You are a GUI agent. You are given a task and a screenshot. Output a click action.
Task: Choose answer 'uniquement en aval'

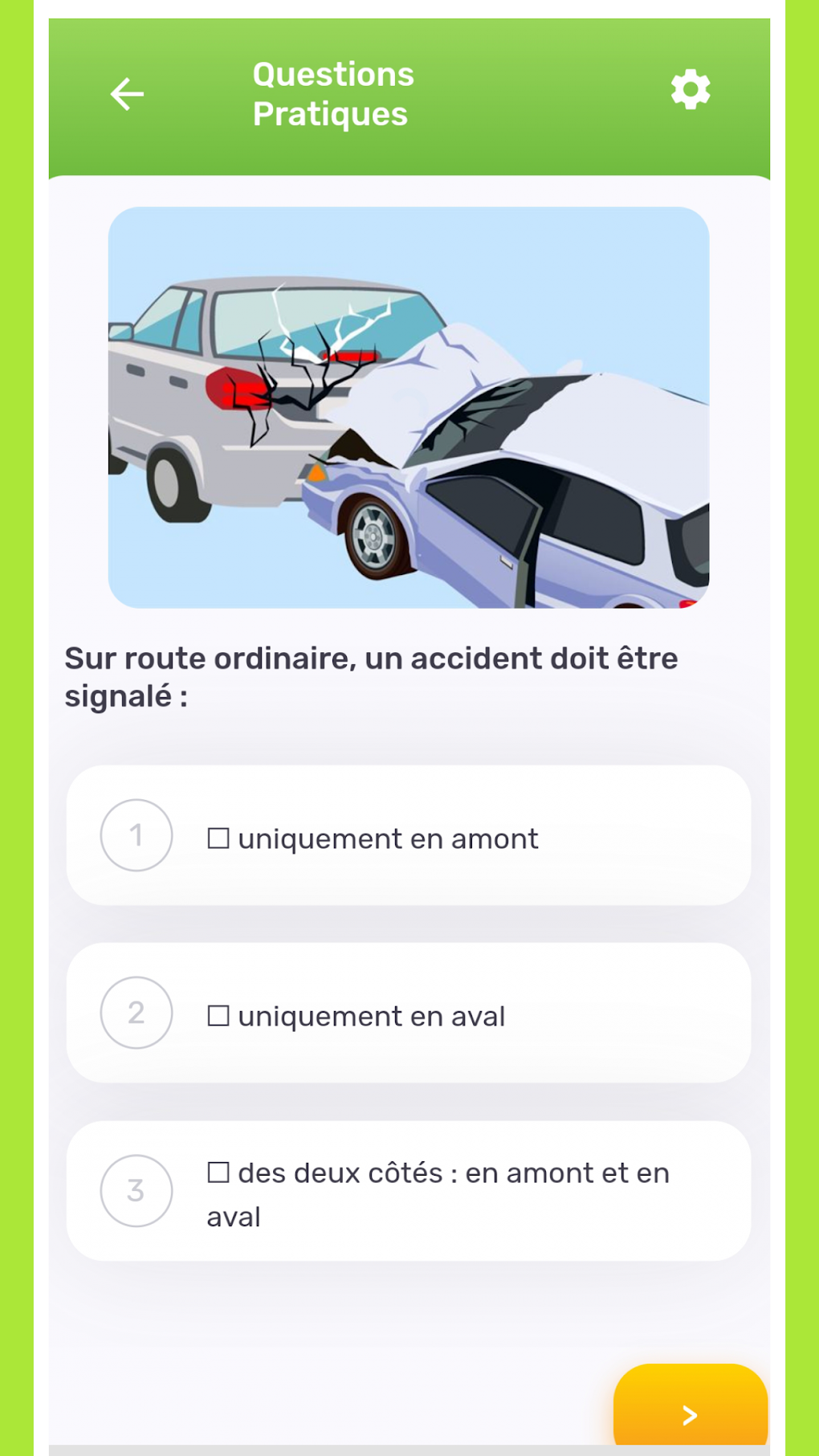click(408, 1013)
